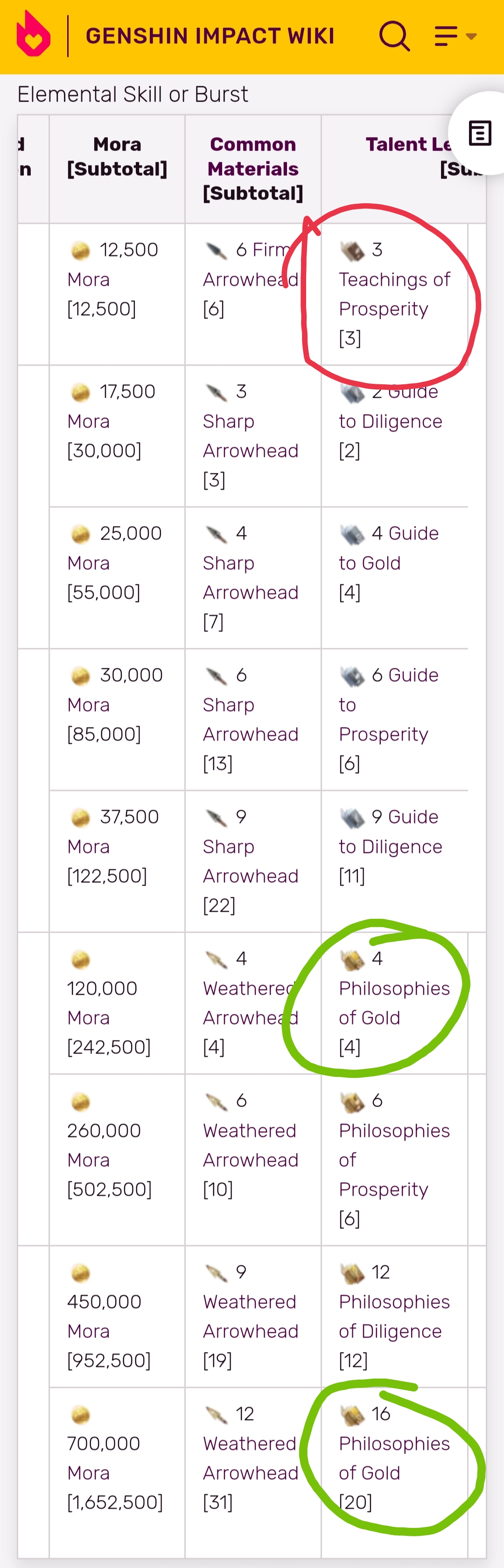The height and width of the screenshot is (1568, 504).
Task: Open the Genshin Impact Wiki main page
Action: coord(210,36)
